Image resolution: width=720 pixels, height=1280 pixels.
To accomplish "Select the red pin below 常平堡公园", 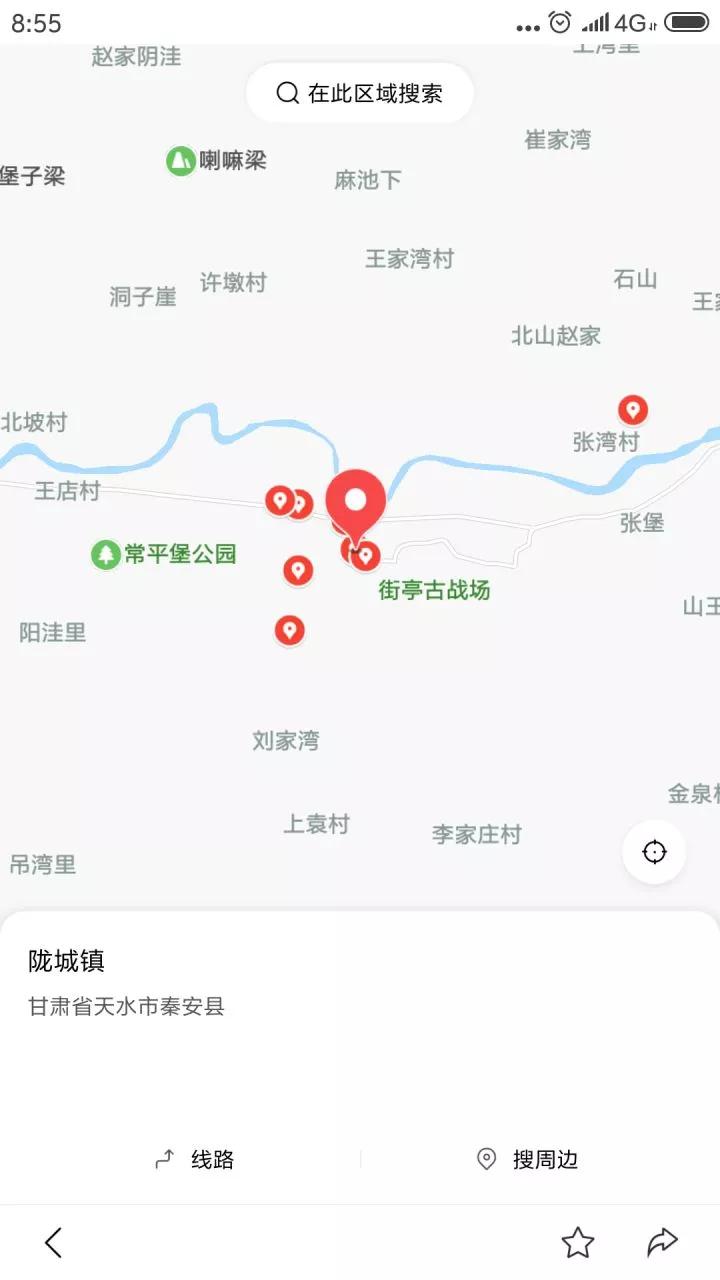I will 299,568.
